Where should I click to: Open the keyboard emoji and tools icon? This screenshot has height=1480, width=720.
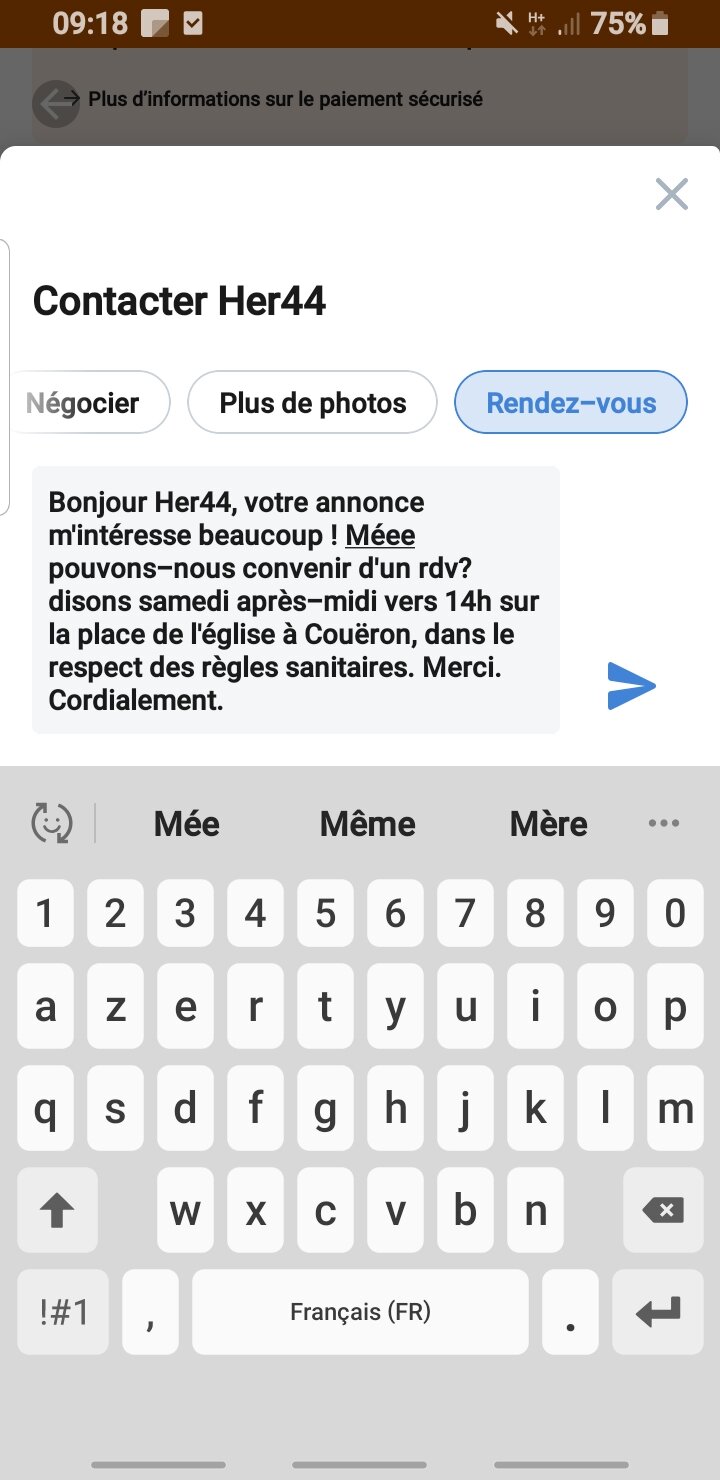pos(52,824)
